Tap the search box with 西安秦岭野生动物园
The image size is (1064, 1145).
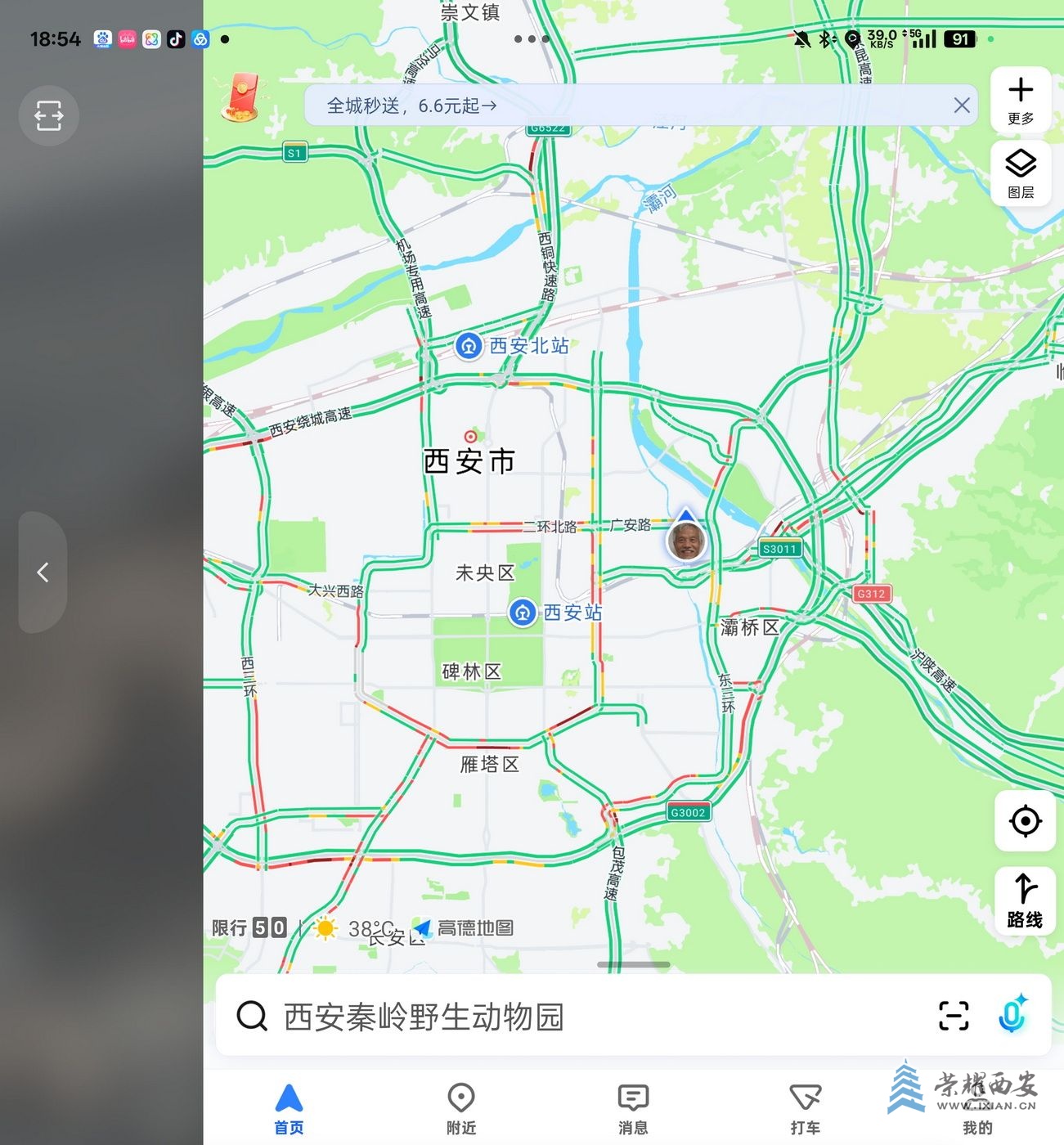[572, 1017]
